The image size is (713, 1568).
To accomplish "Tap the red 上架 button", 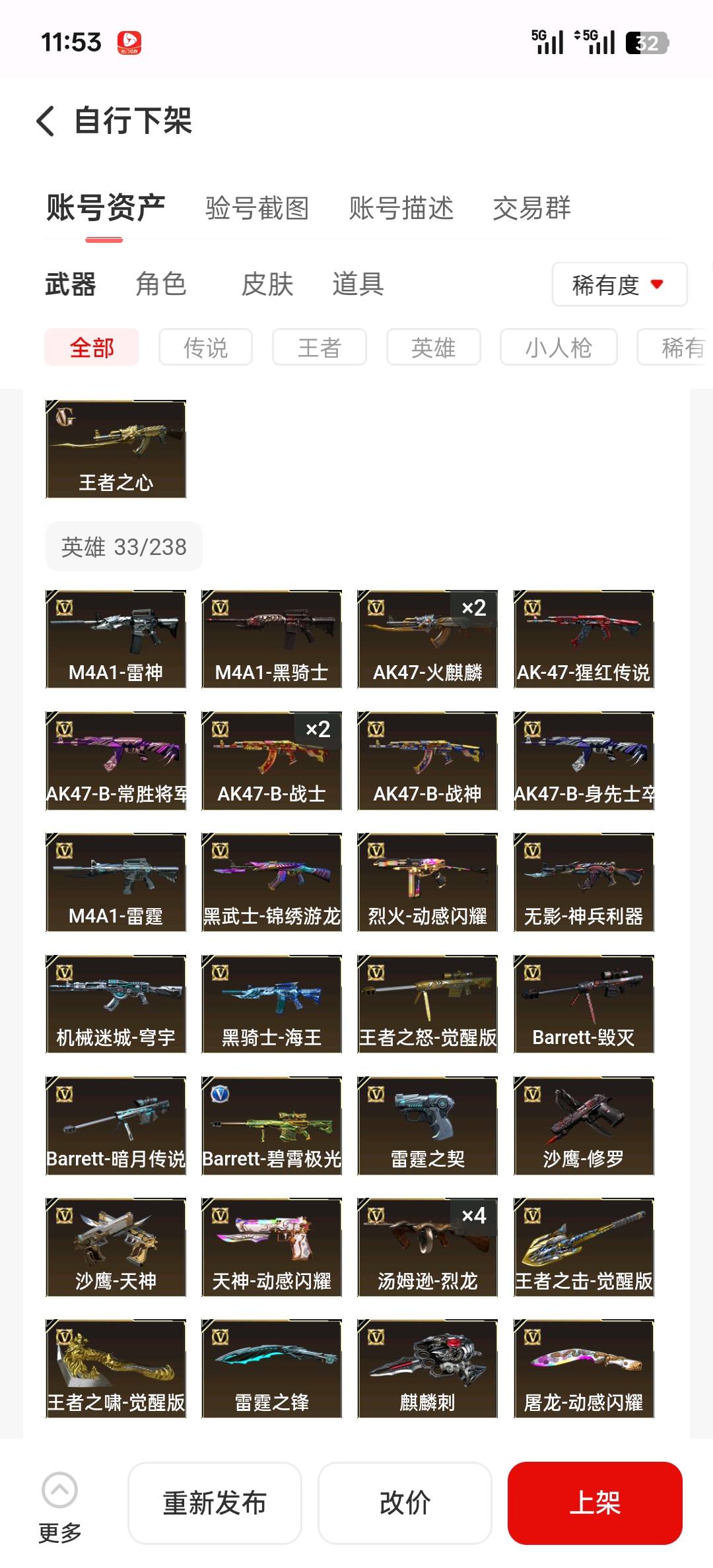I will [595, 1503].
